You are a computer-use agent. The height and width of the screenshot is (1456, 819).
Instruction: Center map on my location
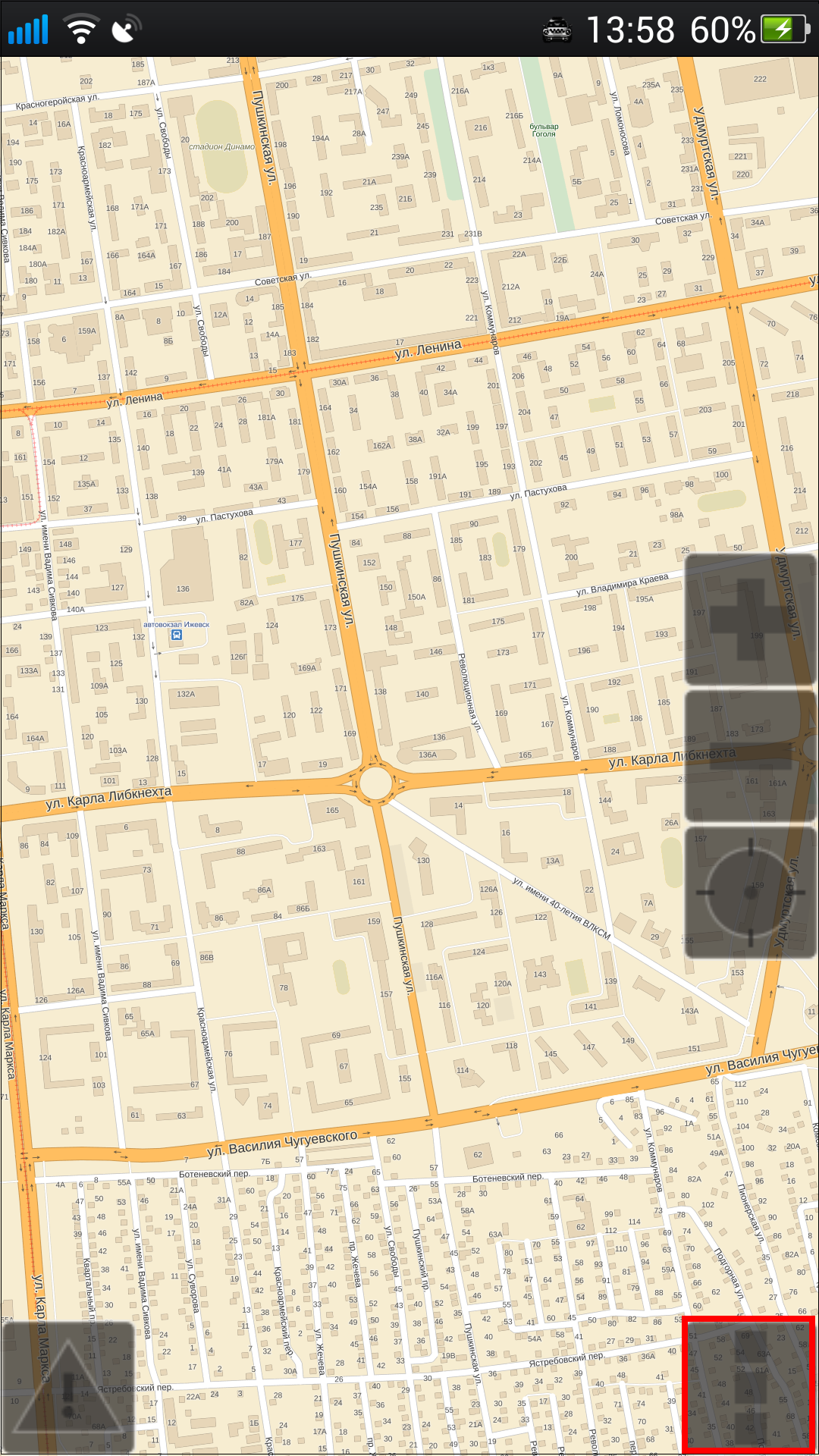751,893
